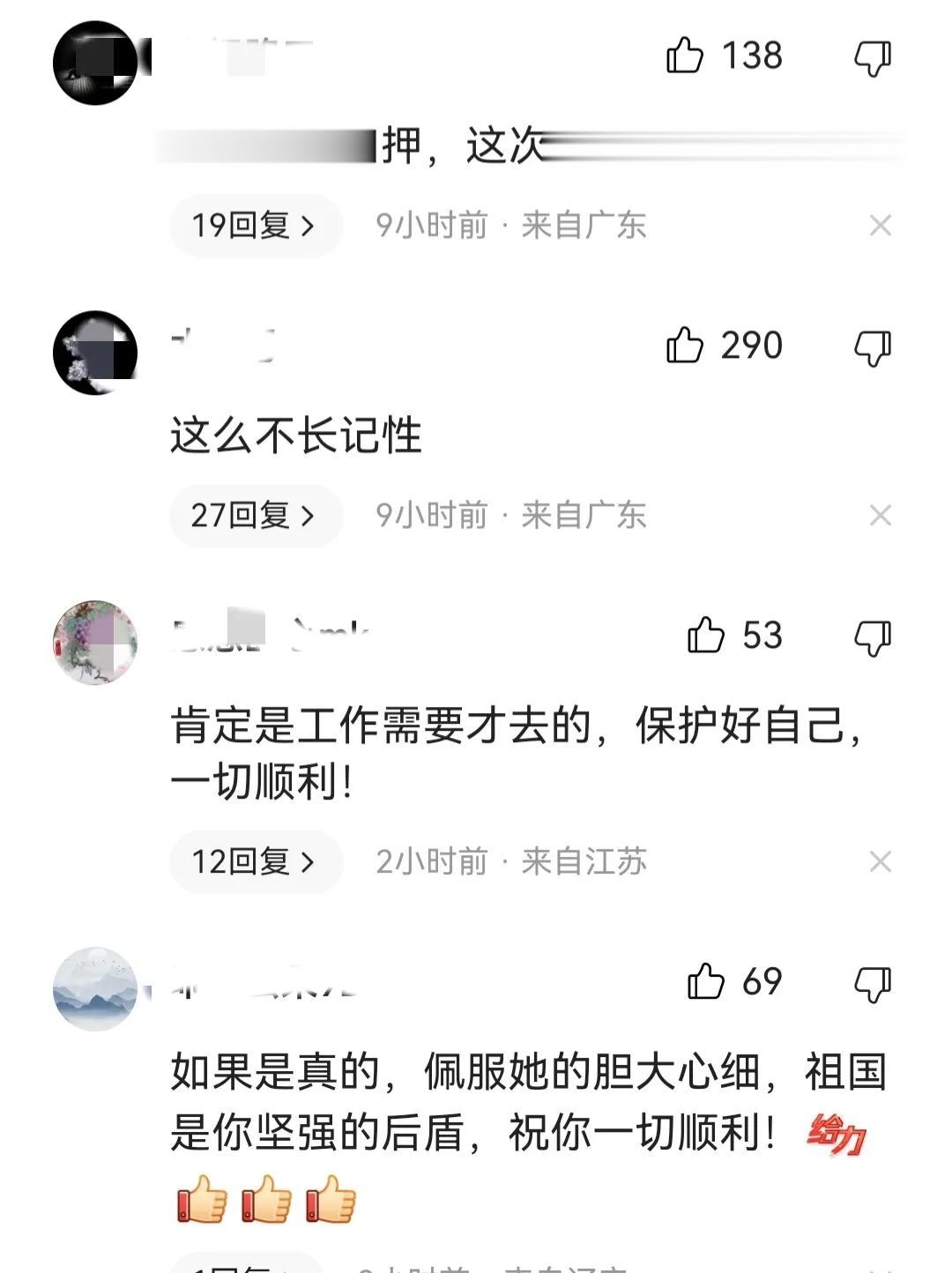
Task: Dismiss the comment 这么不长记性
Action: pyautogui.click(x=880, y=515)
